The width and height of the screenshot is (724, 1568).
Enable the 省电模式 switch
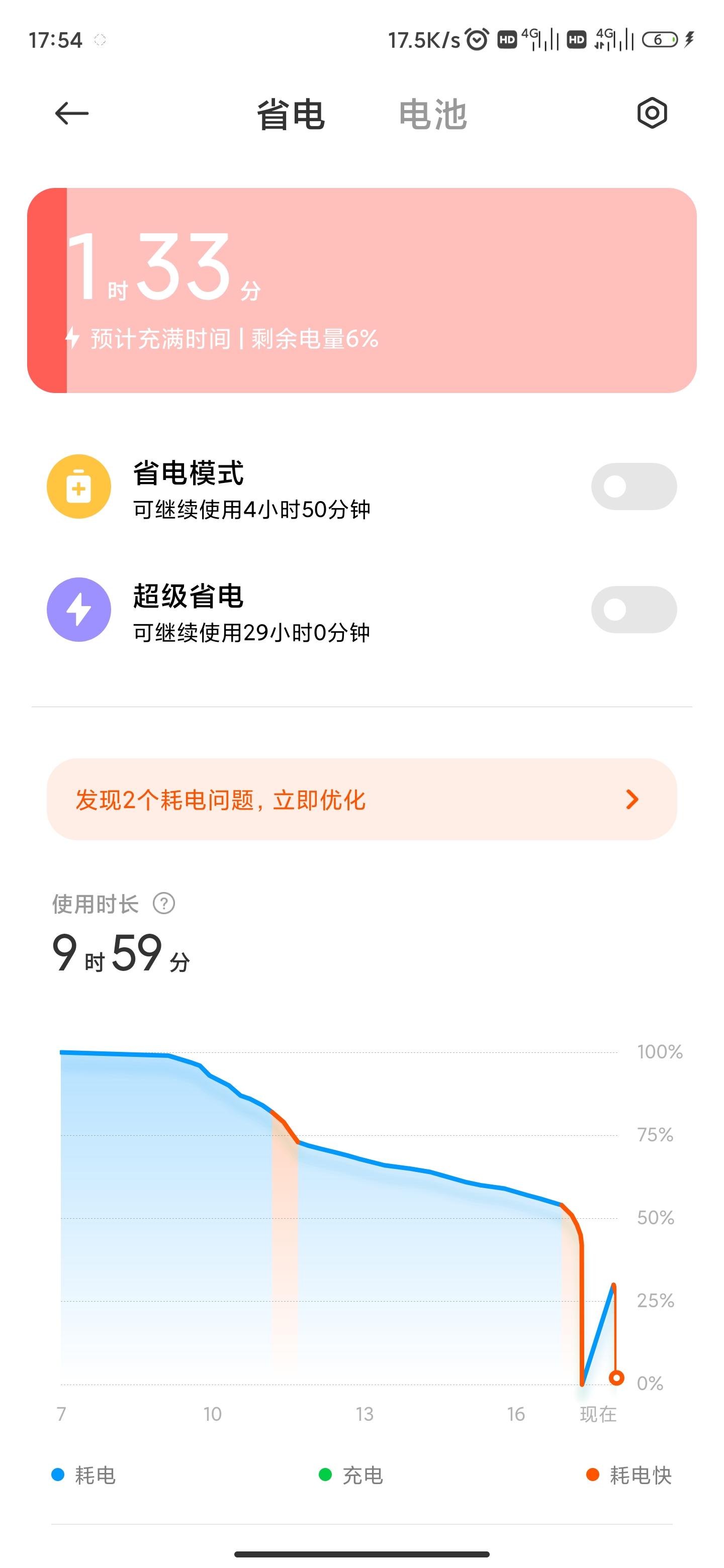[x=633, y=486]
